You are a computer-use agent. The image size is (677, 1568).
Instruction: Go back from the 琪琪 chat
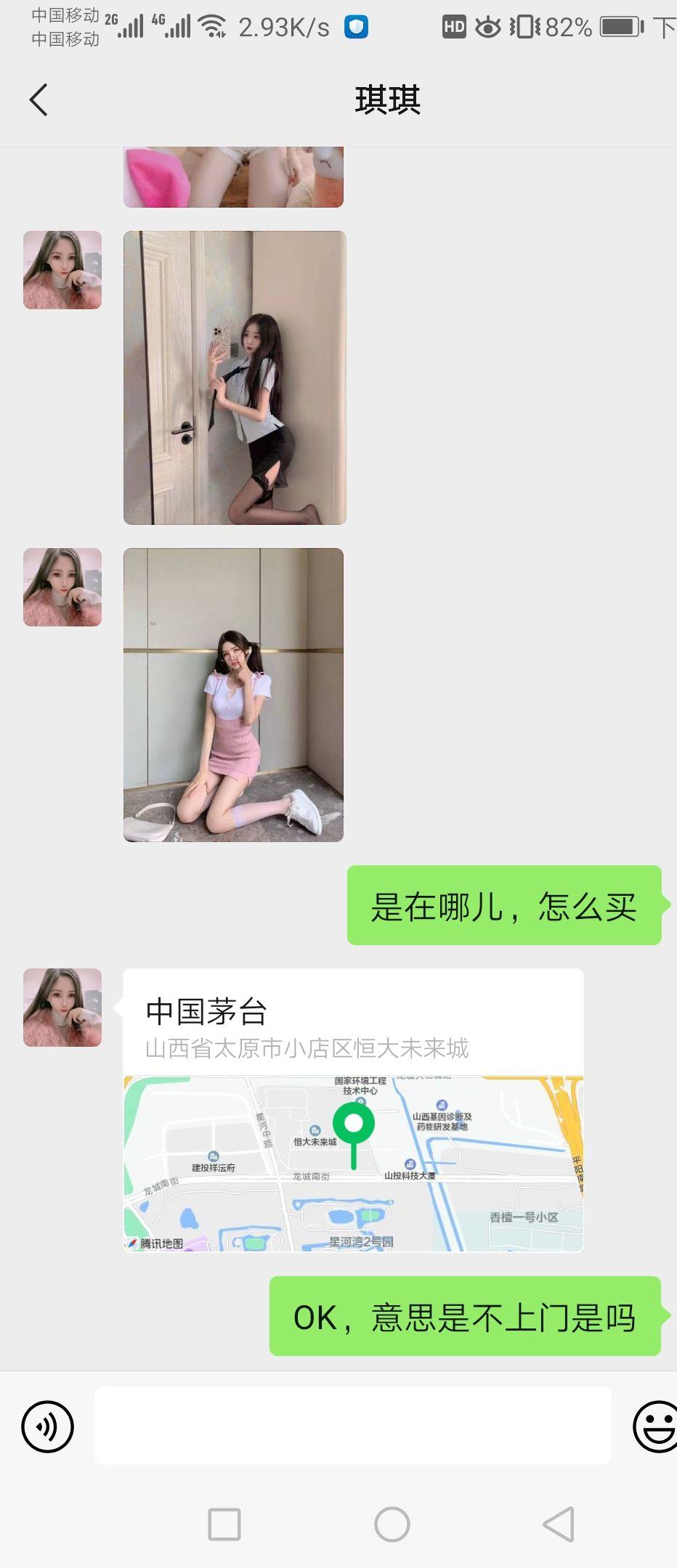[x=39, y=99]
